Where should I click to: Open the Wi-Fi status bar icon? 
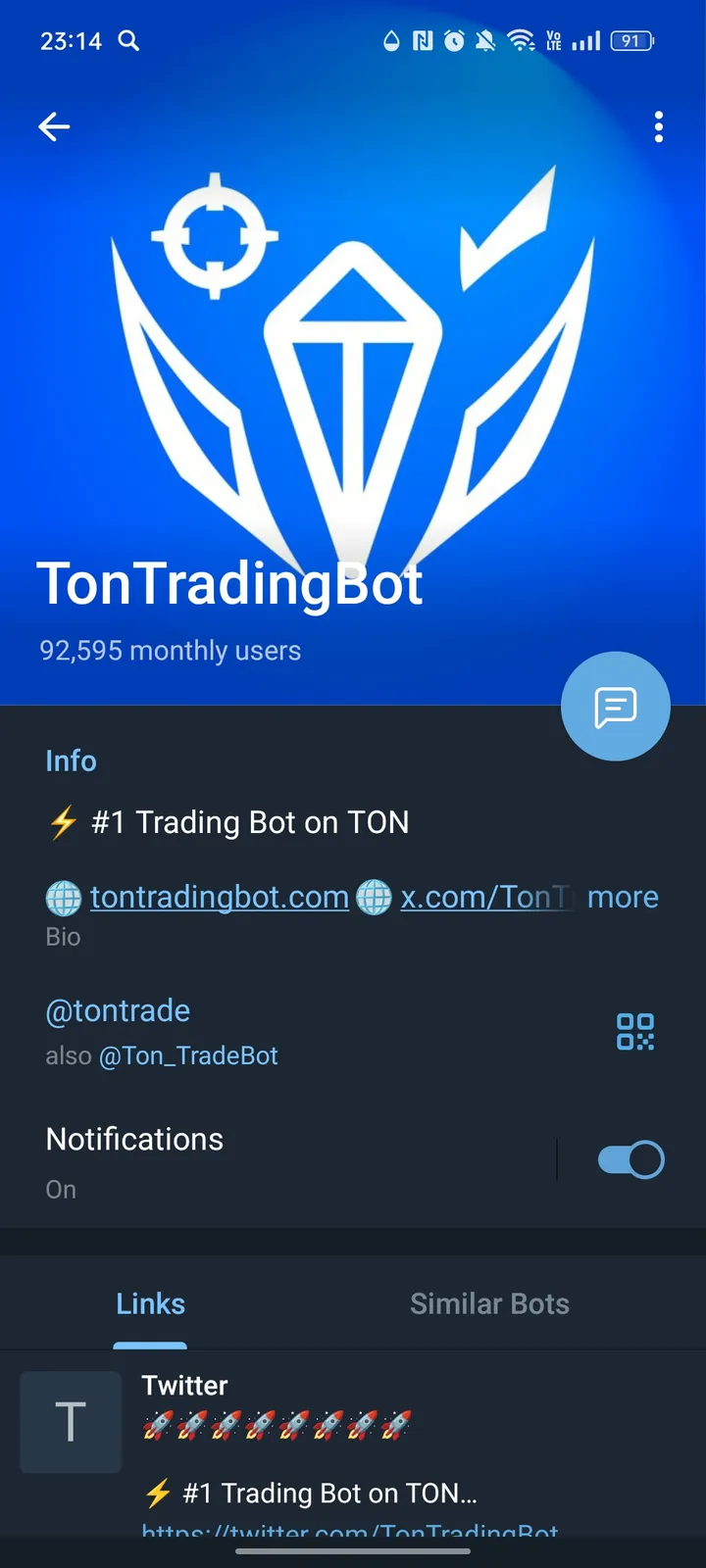(x=521, y=41)
